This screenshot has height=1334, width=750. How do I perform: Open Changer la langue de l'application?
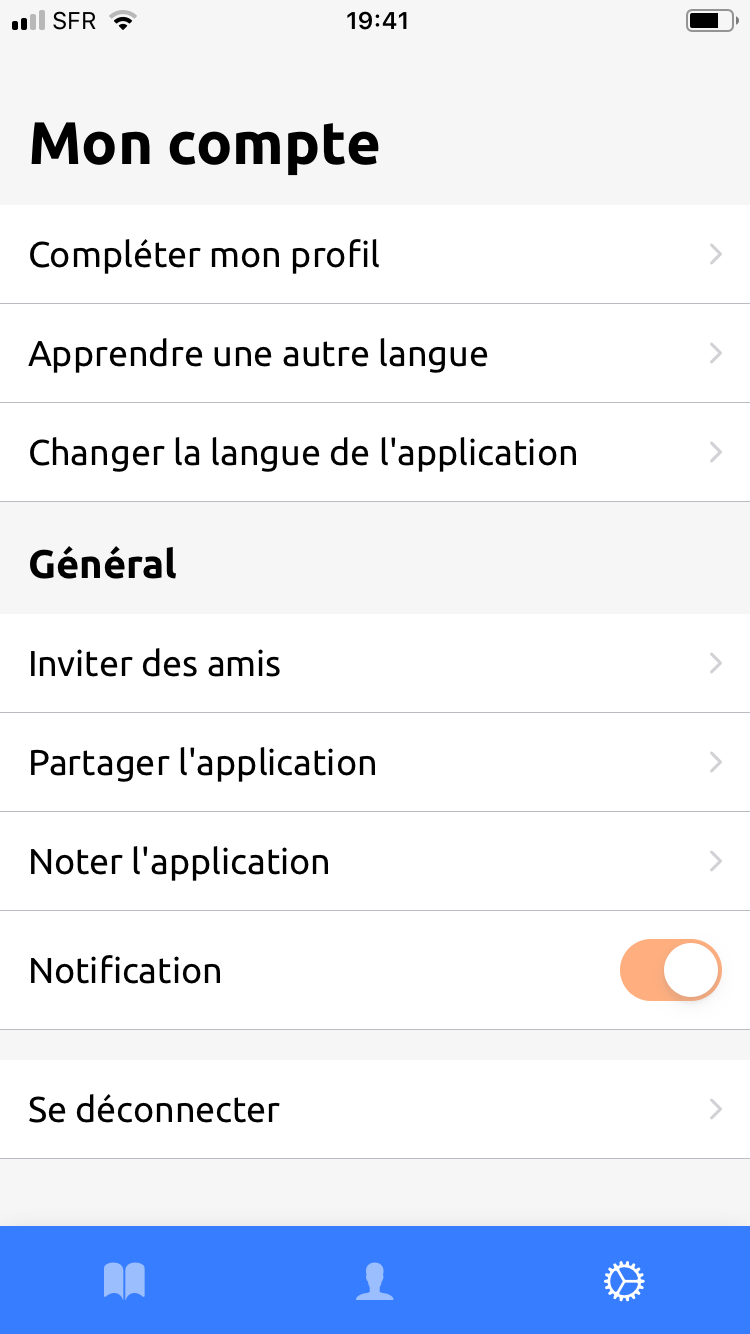coord(375,453)
